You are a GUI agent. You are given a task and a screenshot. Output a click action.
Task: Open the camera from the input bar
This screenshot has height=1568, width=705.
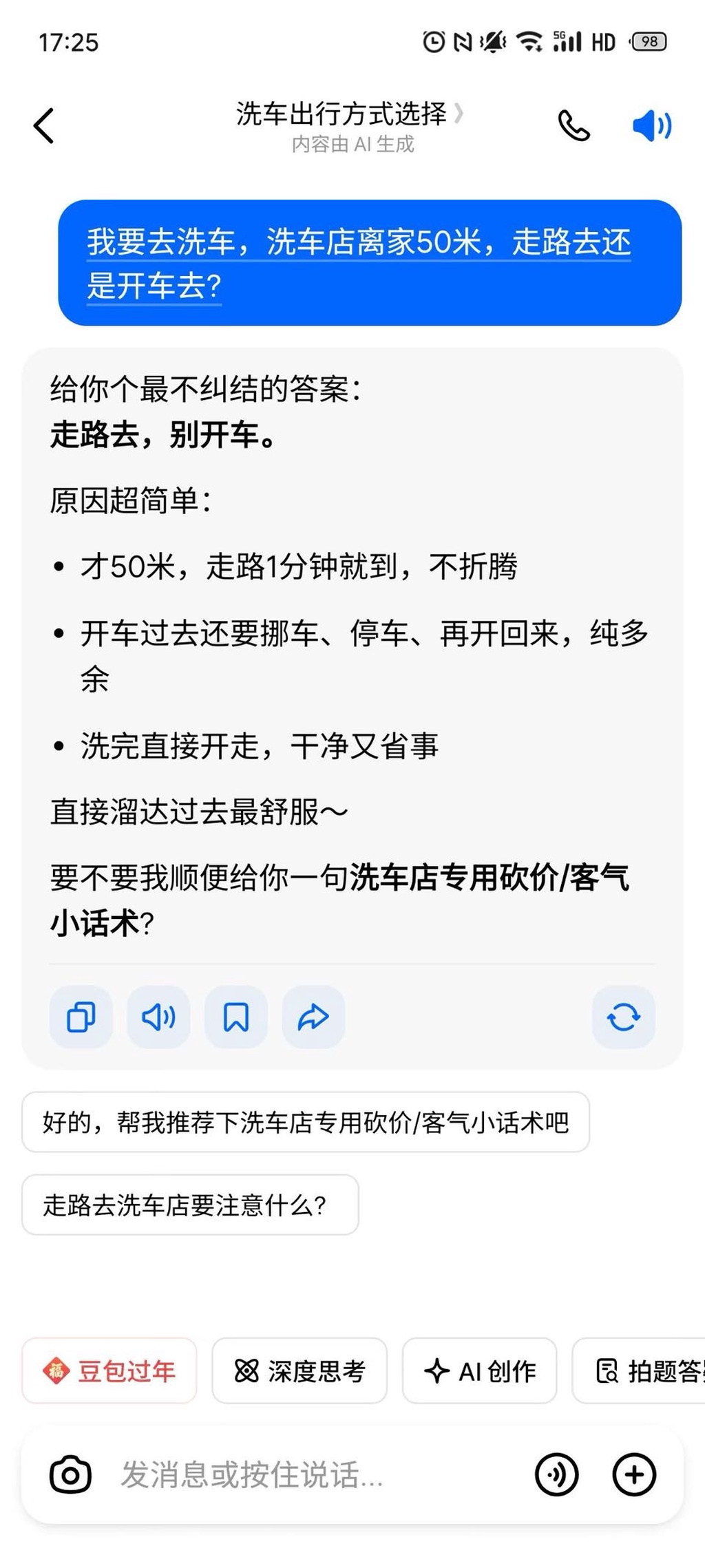pyautogui.click(x=70, y=1474)
